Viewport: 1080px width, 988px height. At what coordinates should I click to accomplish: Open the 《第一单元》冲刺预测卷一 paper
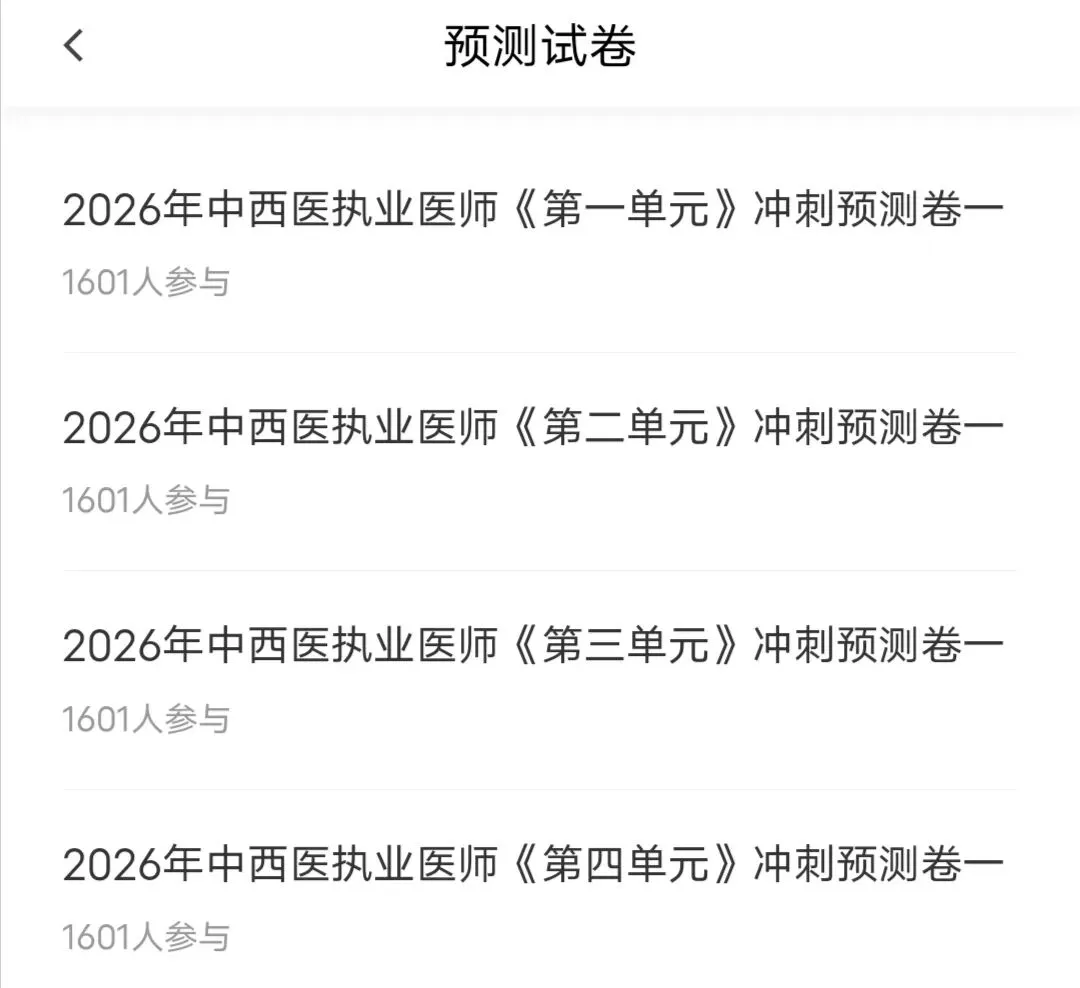pos(532,211)
